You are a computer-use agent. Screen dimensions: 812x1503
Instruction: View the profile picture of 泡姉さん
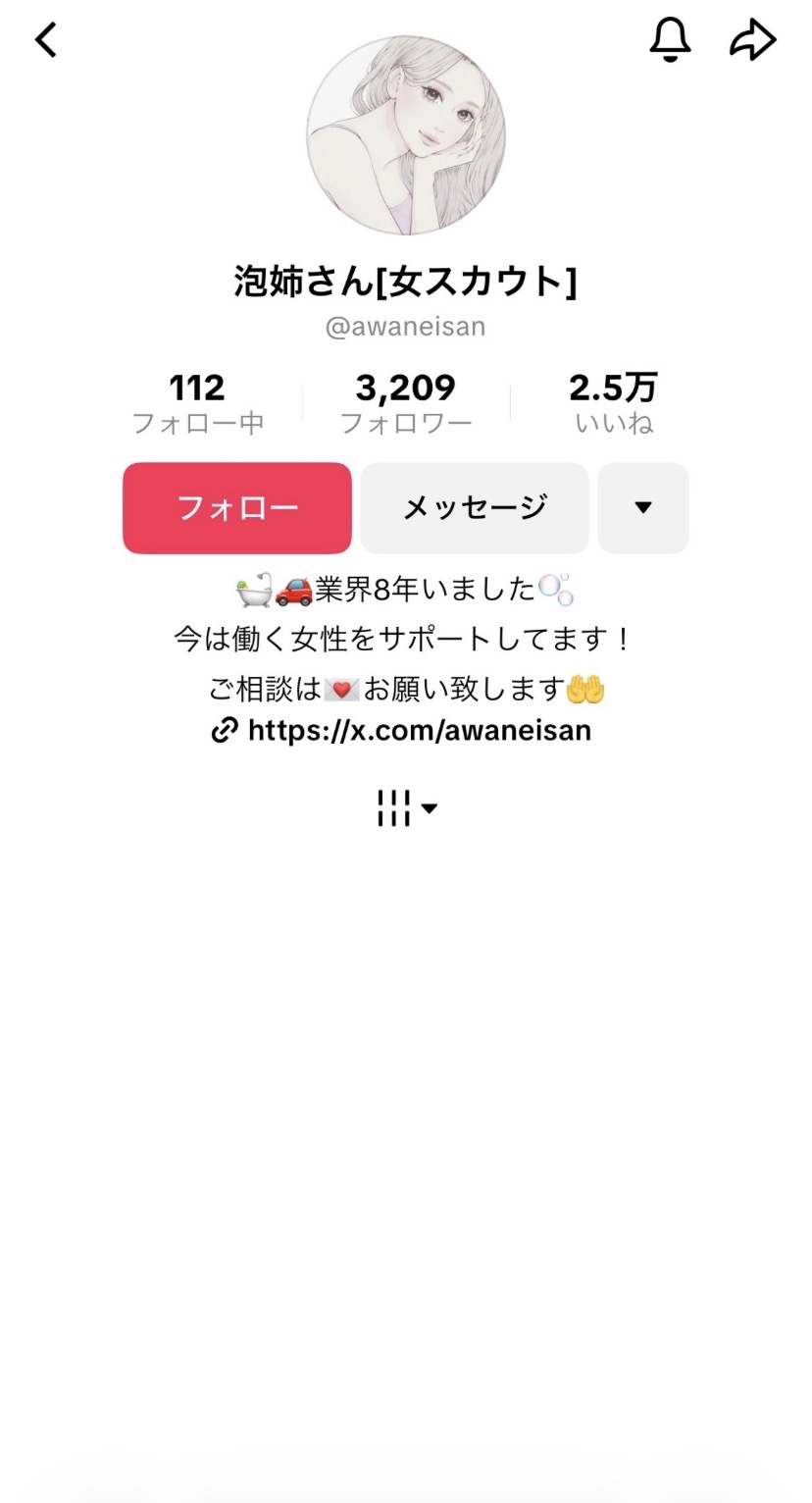tap(406, 135)
